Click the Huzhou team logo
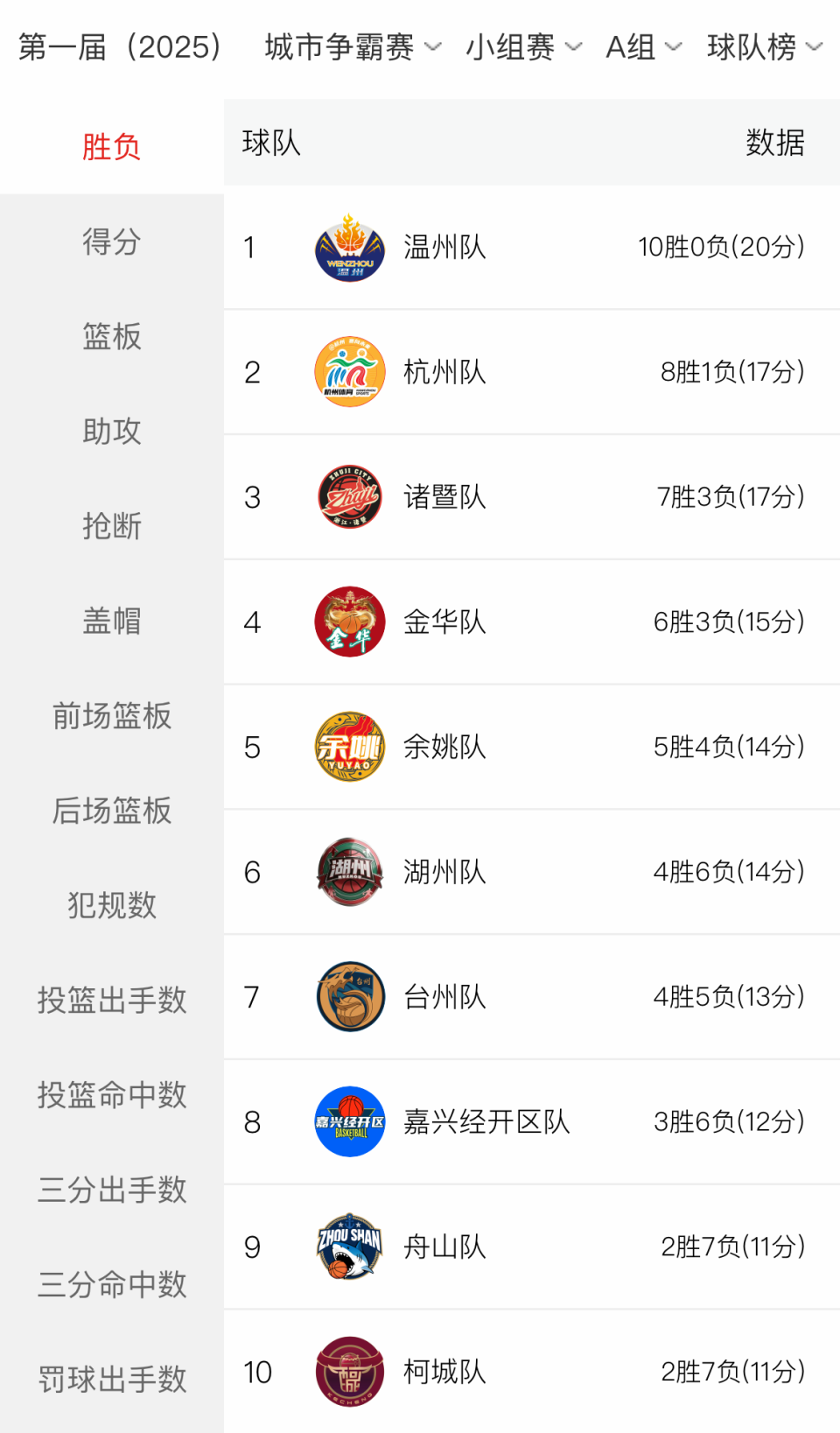 pos(349,872)
